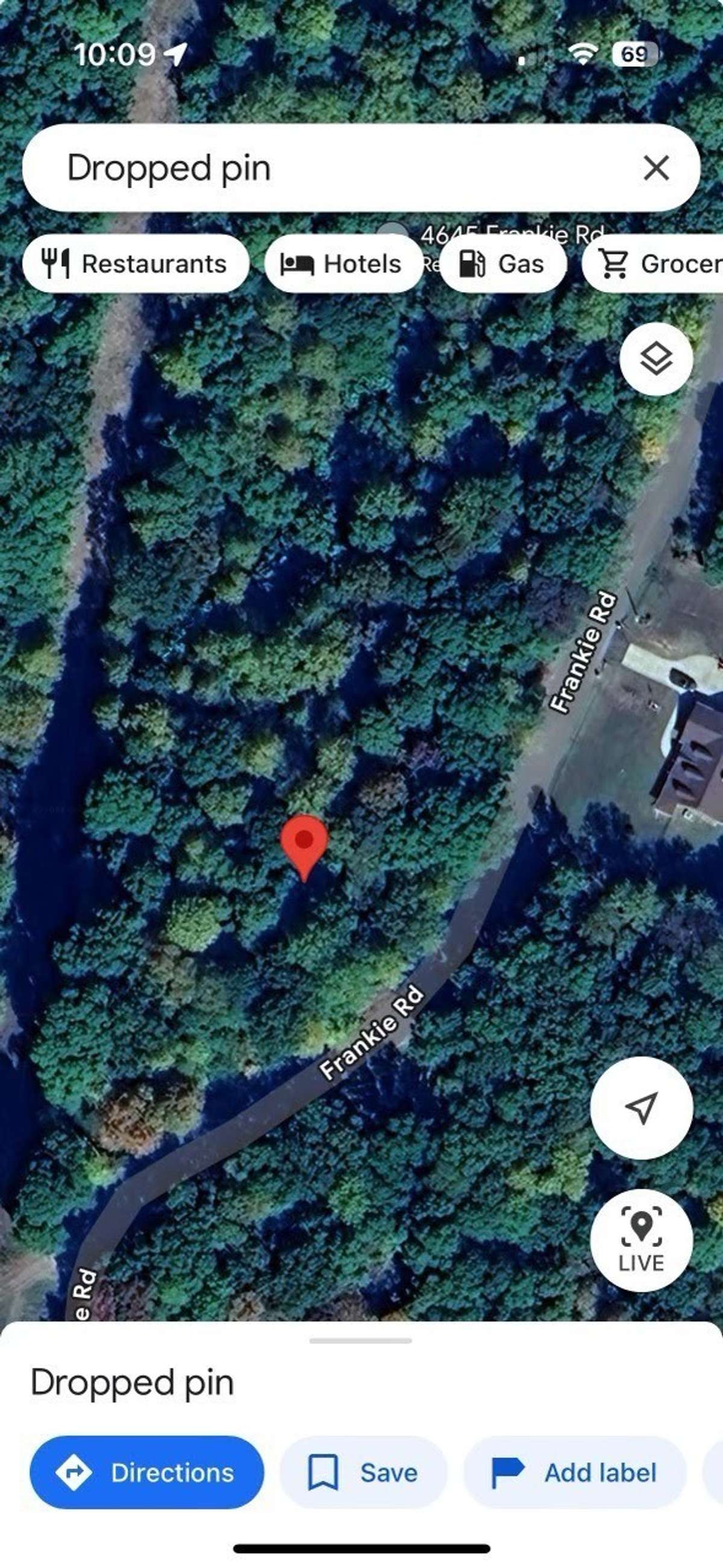
Task: Center map on my location
Action: [x=642, y=1108]
